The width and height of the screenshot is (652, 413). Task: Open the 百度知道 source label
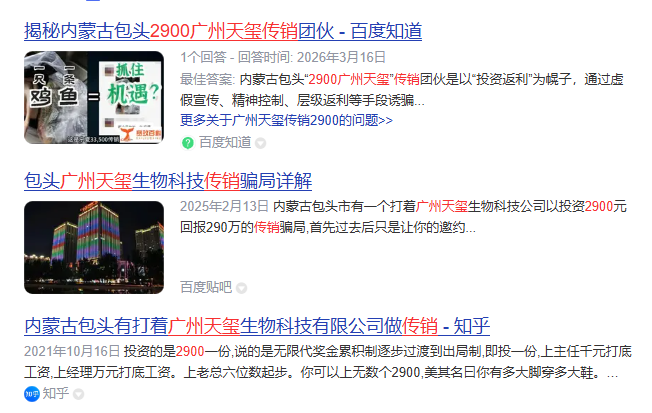click(225, 143)
